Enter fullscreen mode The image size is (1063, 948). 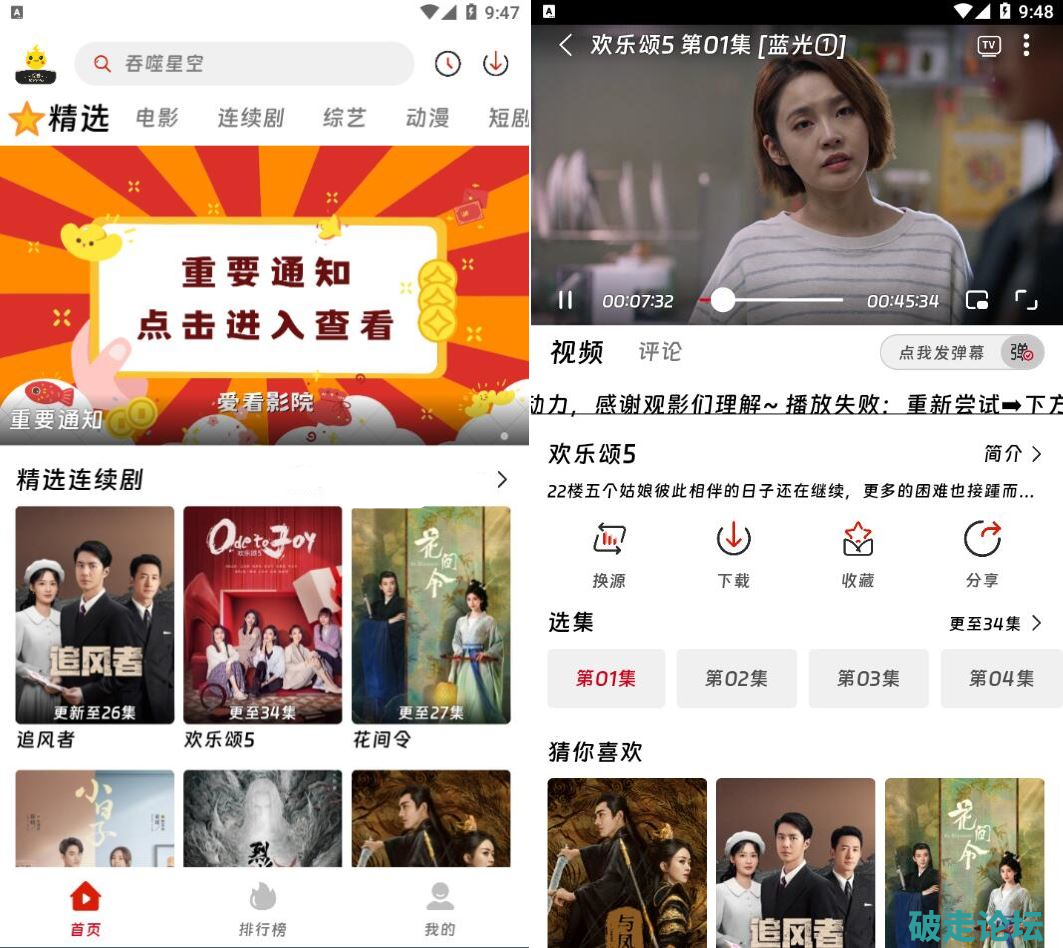point(1026,300)
